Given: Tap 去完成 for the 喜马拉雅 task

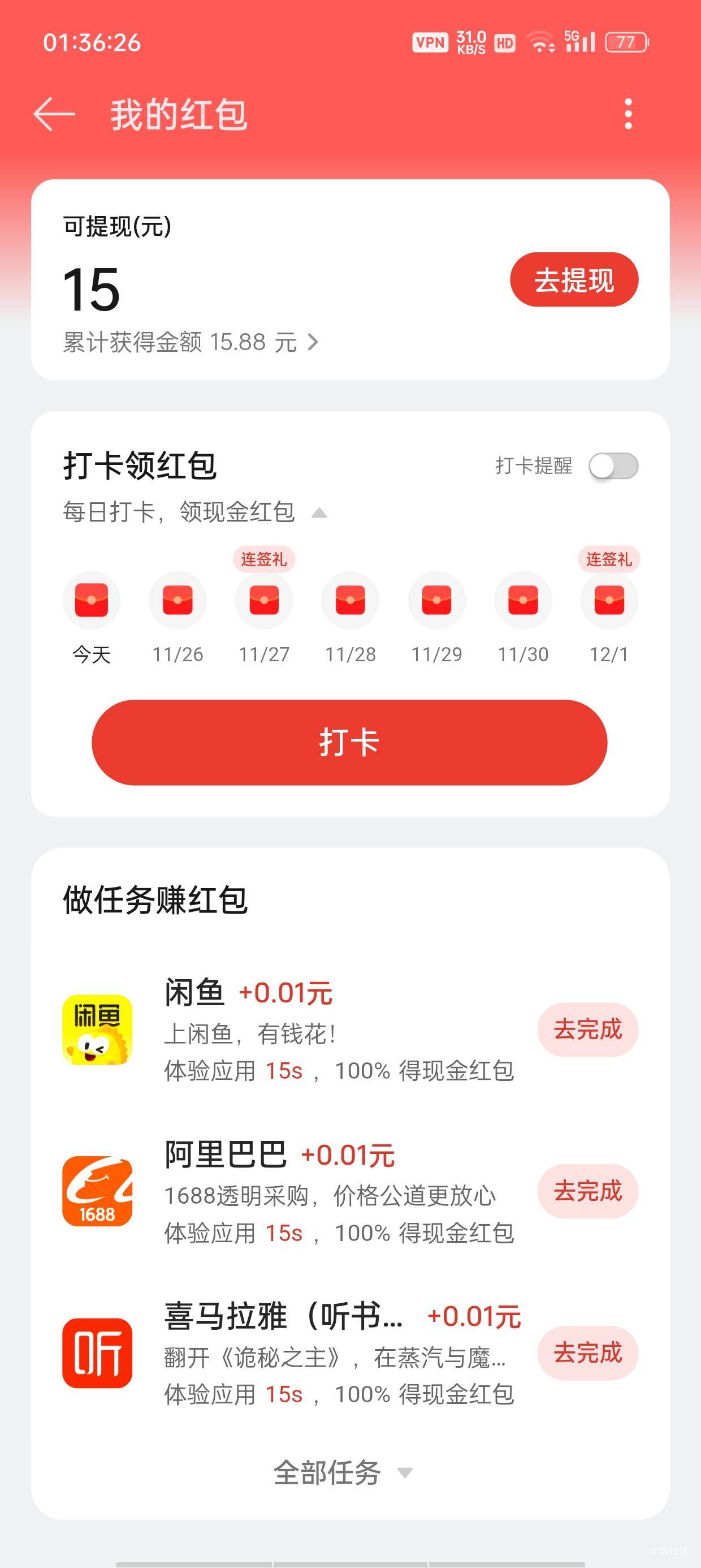Looking at the screenshot, I should [587, 1353].
